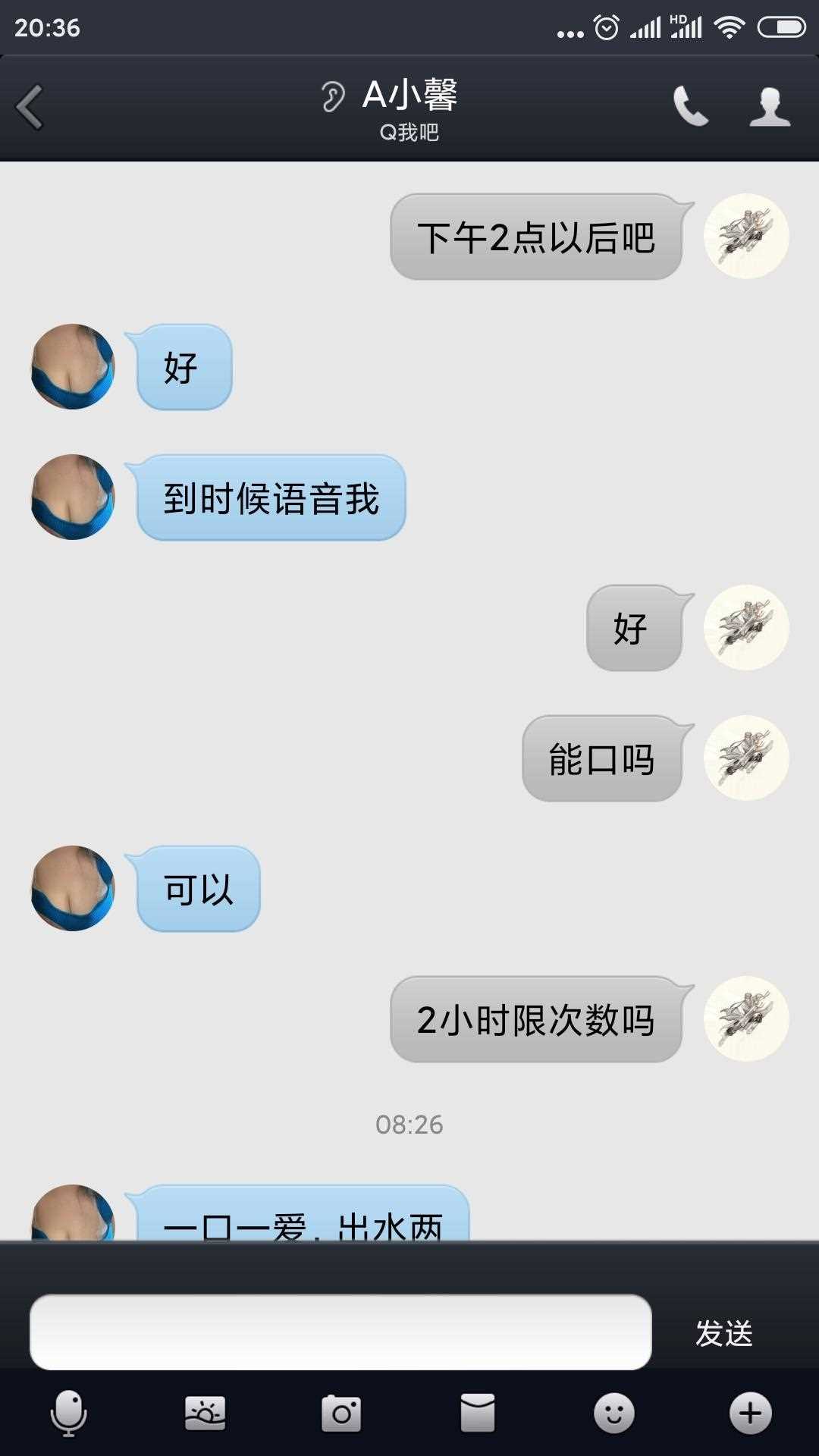Tap the 发送 send button

pyautogui.click(x=724, y=1333)
